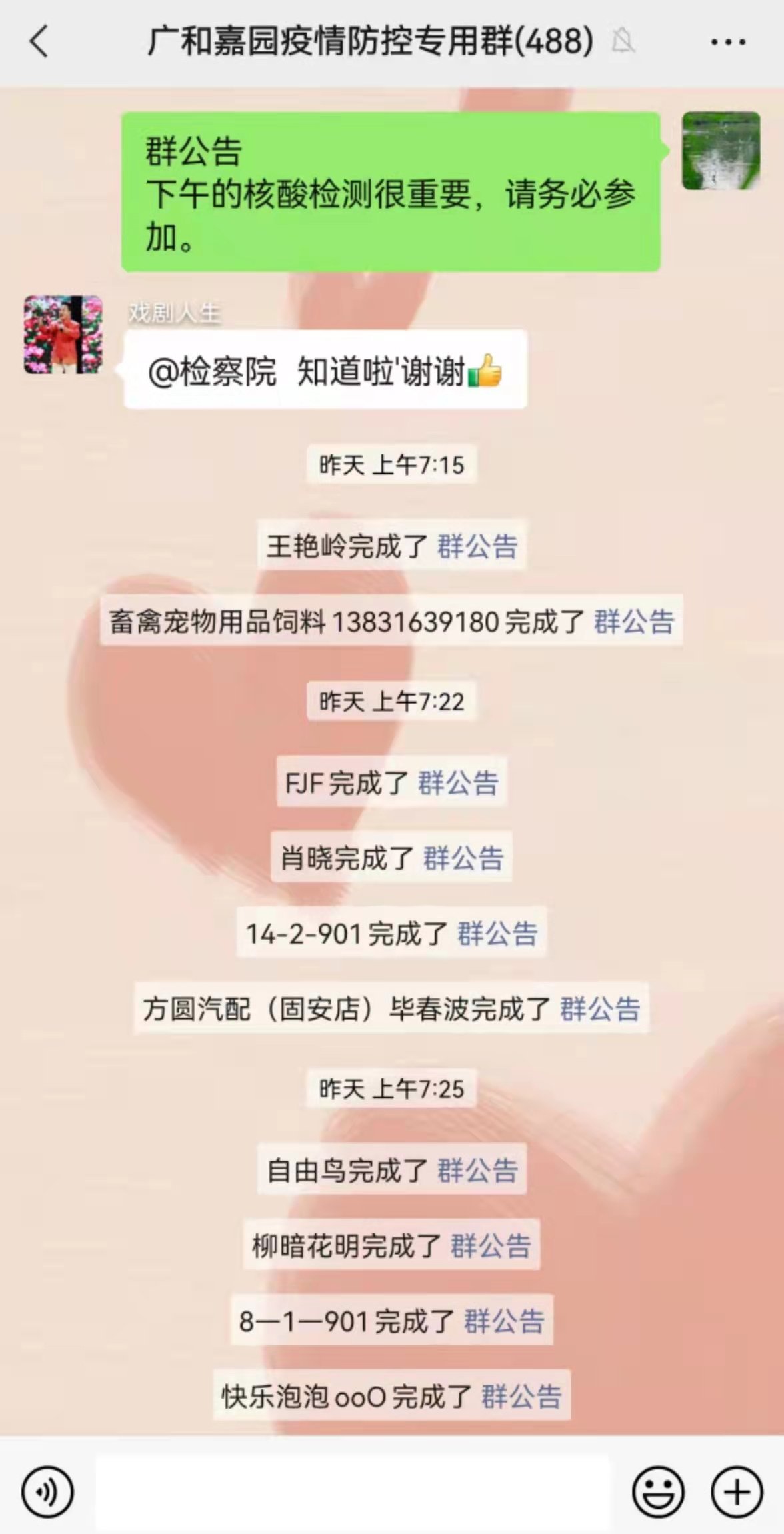Open 群公告 link after 毕春波完成了

(x=600, y=1008)
